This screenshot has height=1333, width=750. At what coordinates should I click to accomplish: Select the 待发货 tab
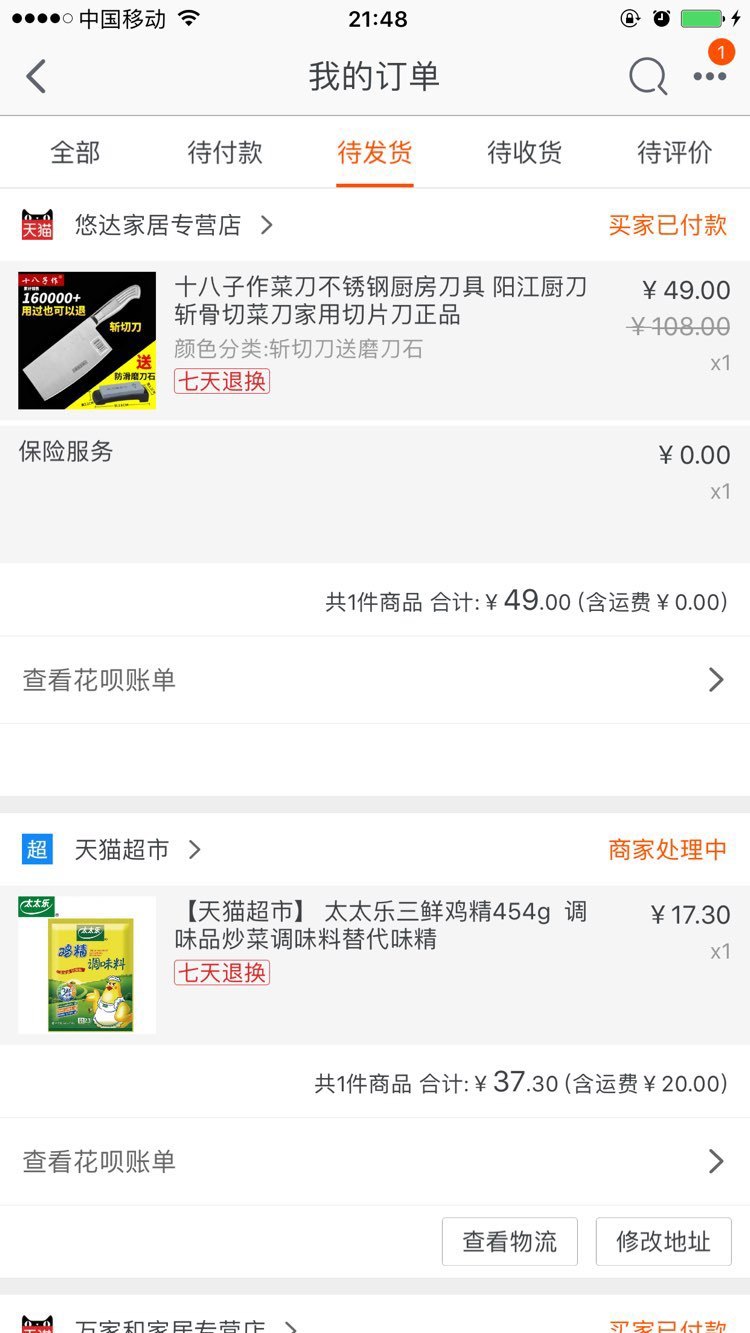375,152
